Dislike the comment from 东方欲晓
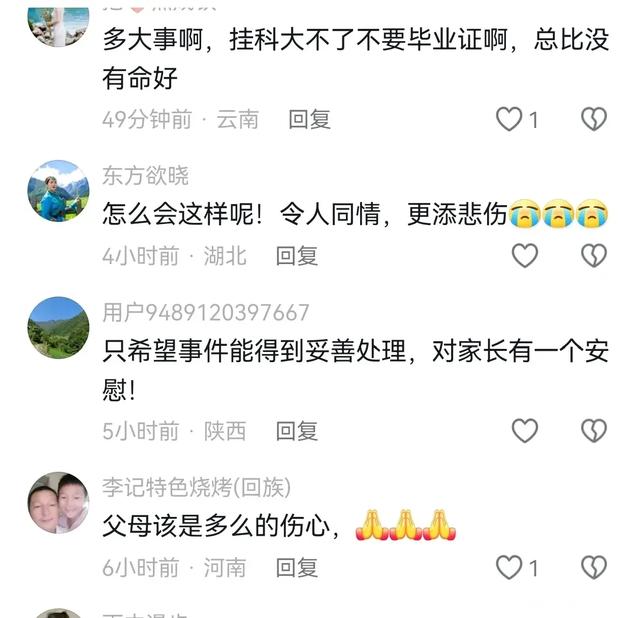Screen dimensions: 640x618 pos(594,256)
